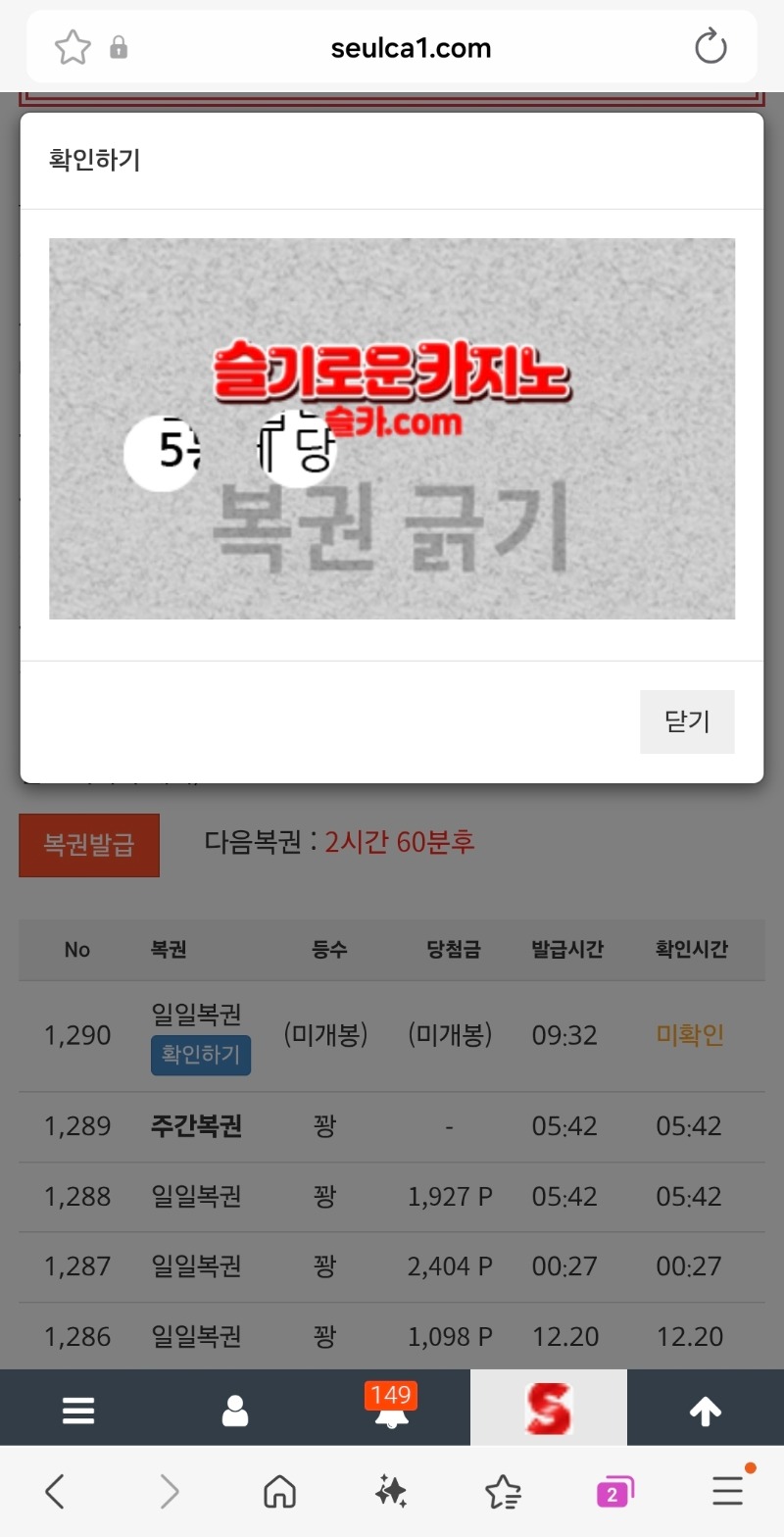Bookmark this page with the star icon
This screenshot has width=784, height=1537.
click(x=73, y=47)
